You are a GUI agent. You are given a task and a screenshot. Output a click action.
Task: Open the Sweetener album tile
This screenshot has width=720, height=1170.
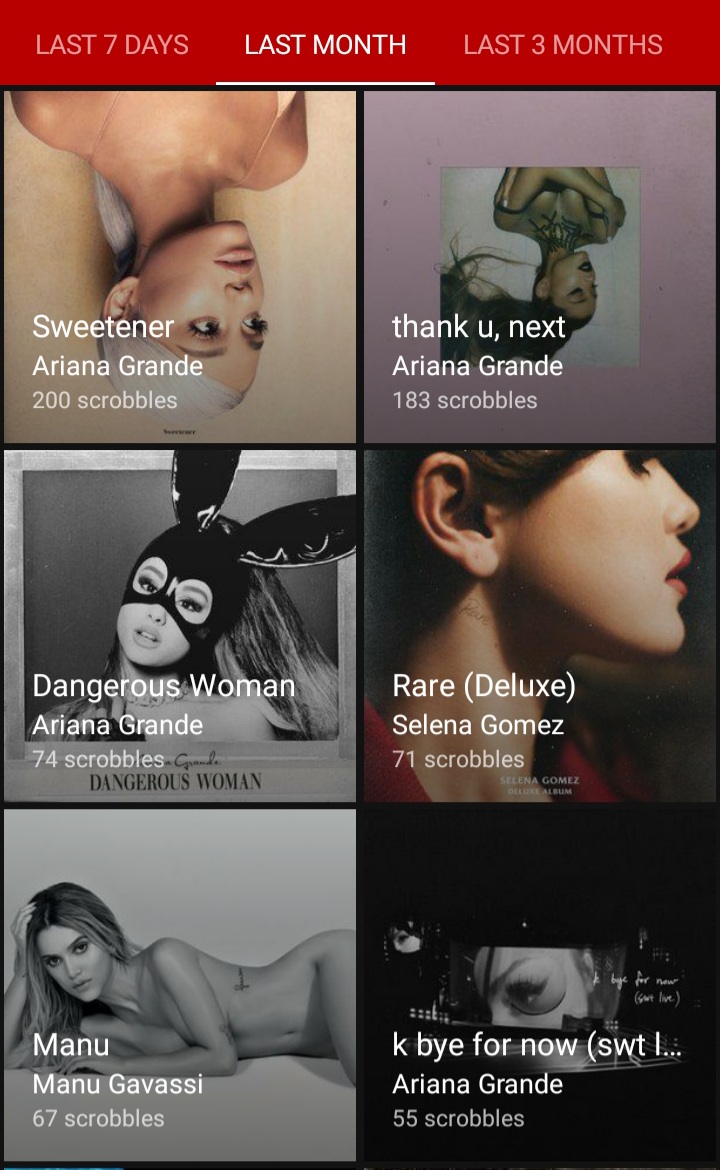(x=180, y=267)
